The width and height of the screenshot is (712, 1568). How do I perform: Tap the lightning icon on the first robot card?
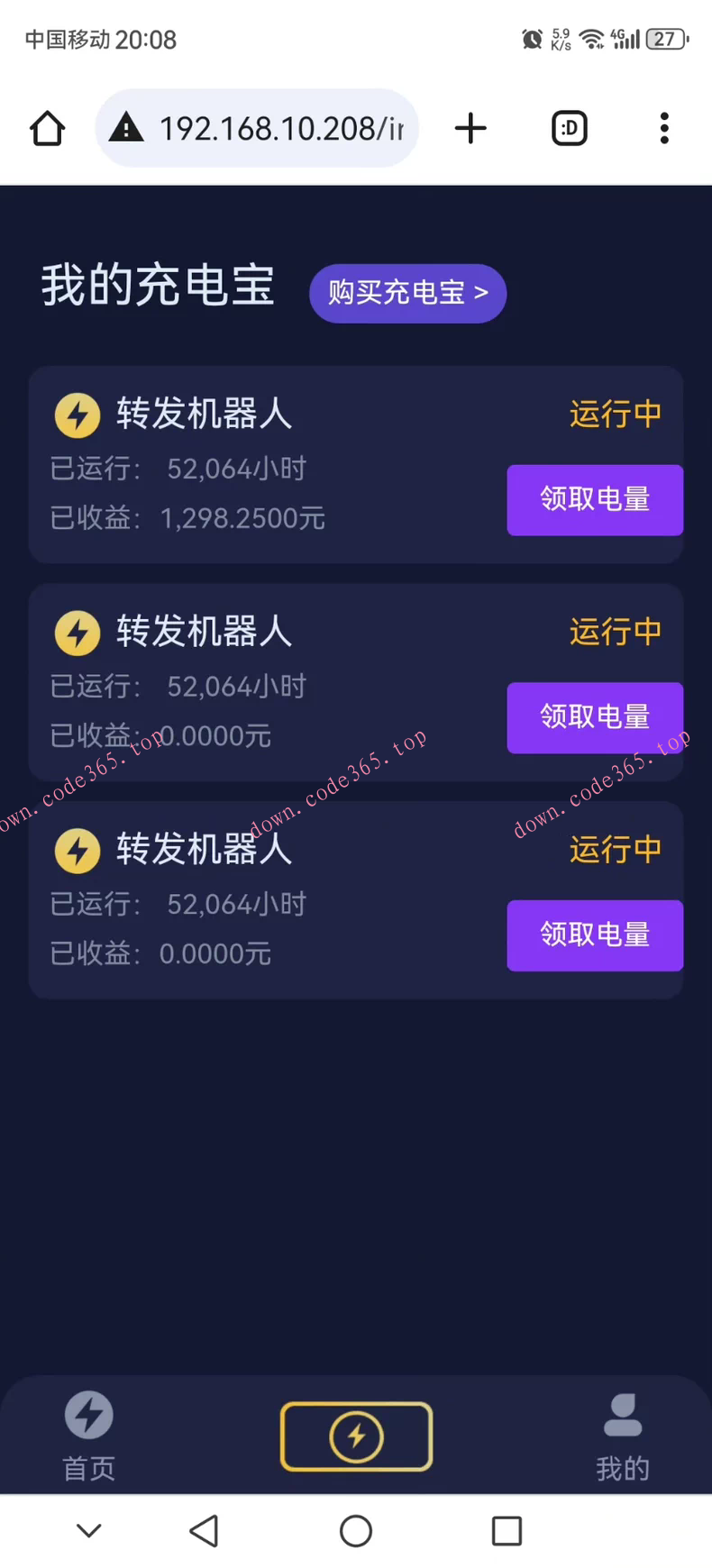tap(77, 415)
